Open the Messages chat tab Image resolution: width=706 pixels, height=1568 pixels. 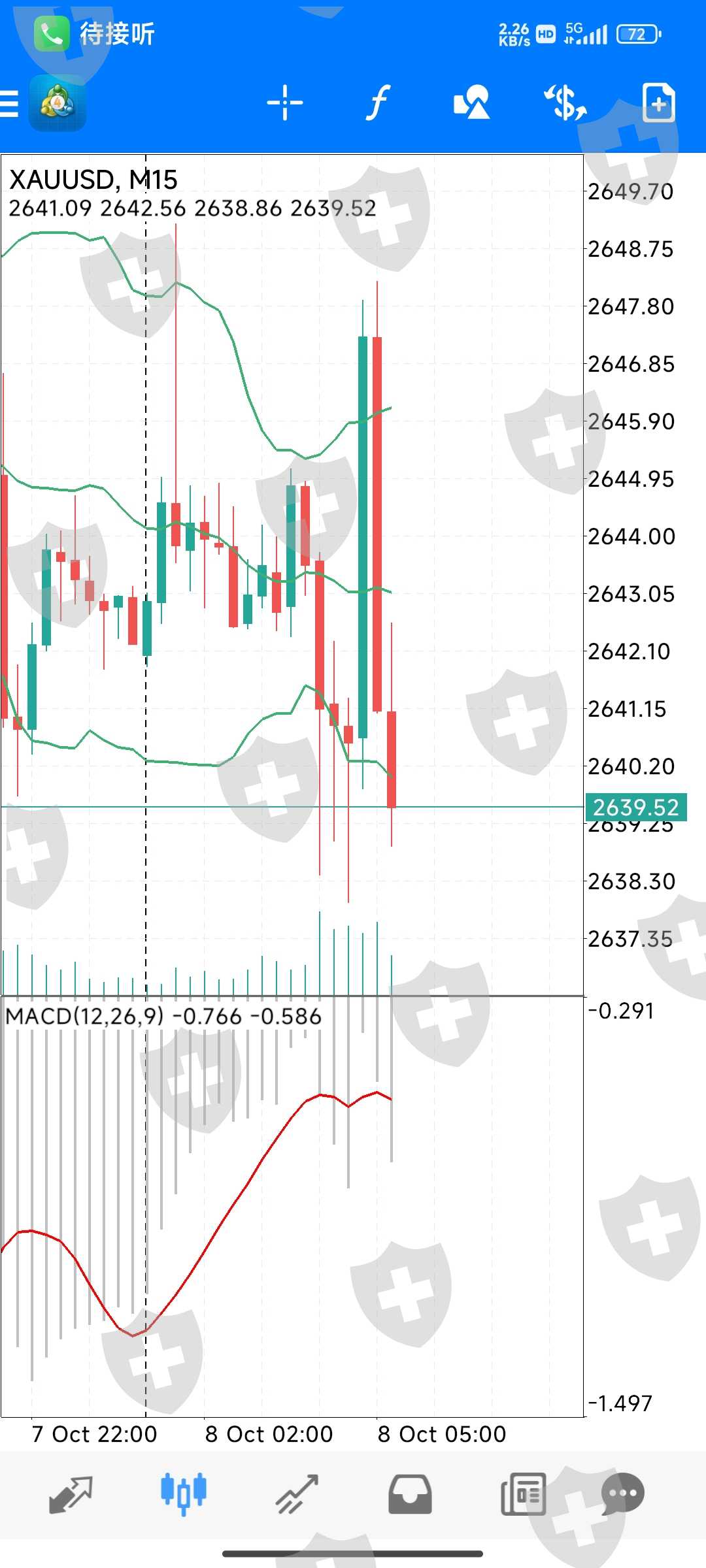tap(623, 1494)
